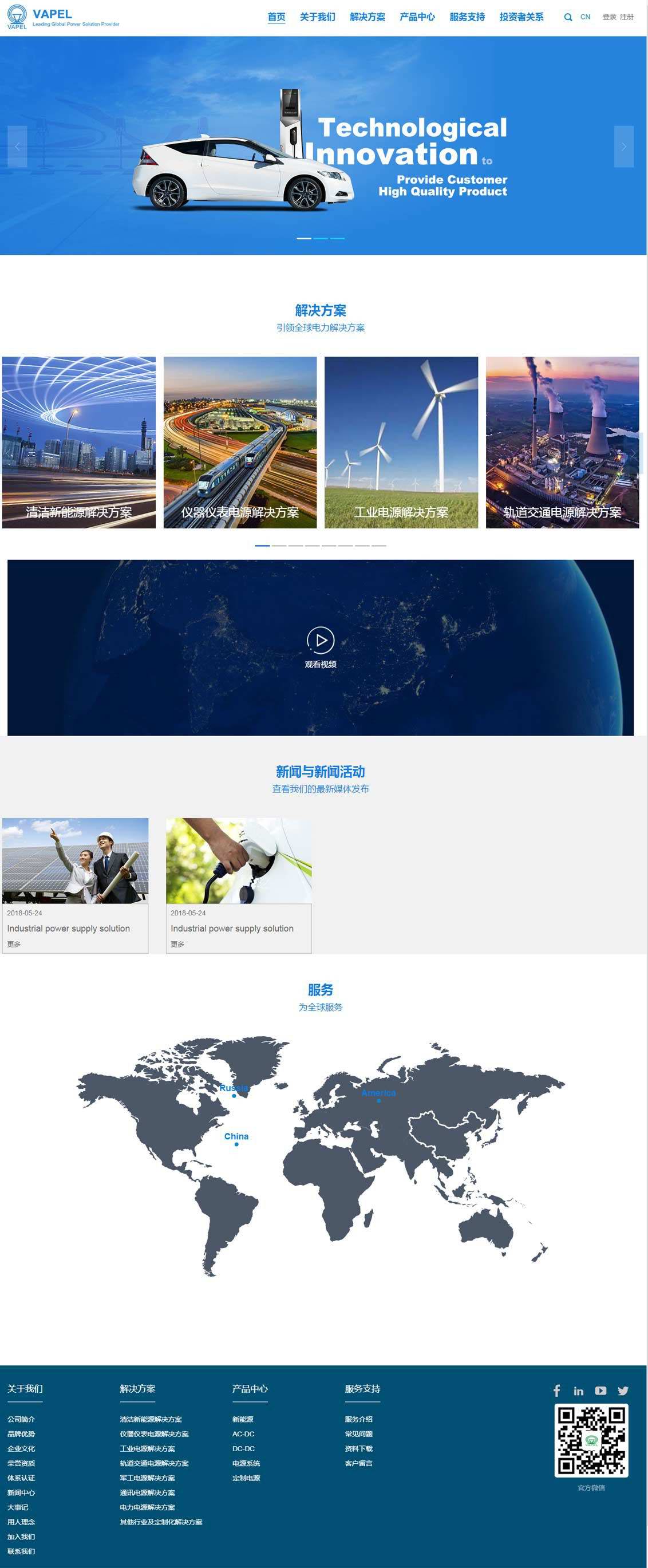Screen dimensions: 648x1568
Task: Open the 仪器仪表电源解决方案 card
Action: (x=240, y=443)
